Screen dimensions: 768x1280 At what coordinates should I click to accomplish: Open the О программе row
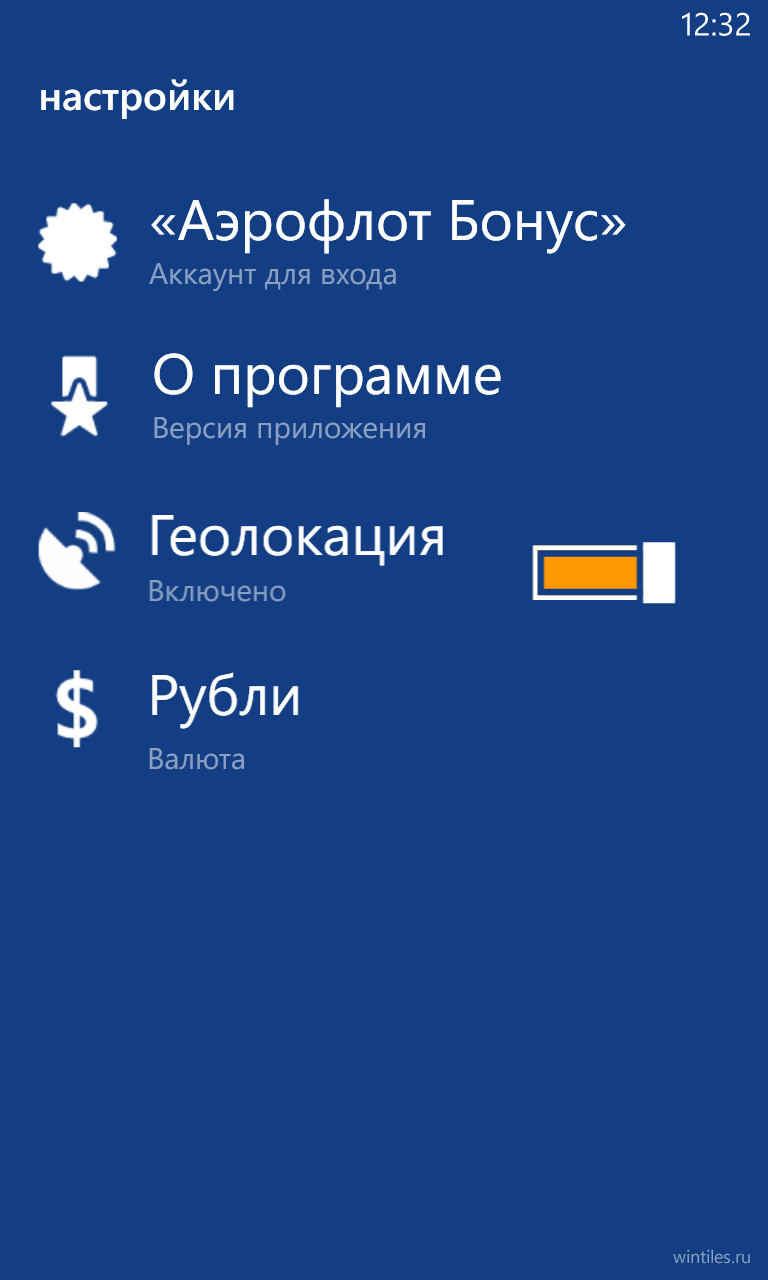384,397
